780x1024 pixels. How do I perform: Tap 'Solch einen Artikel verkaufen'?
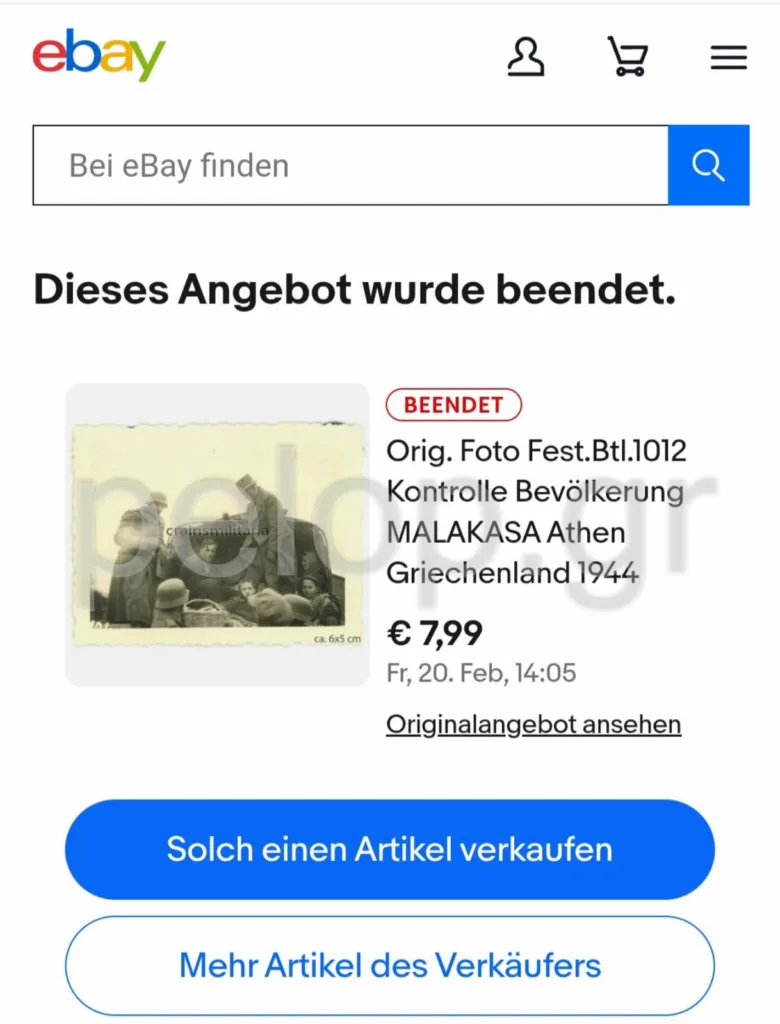point(389,849)
